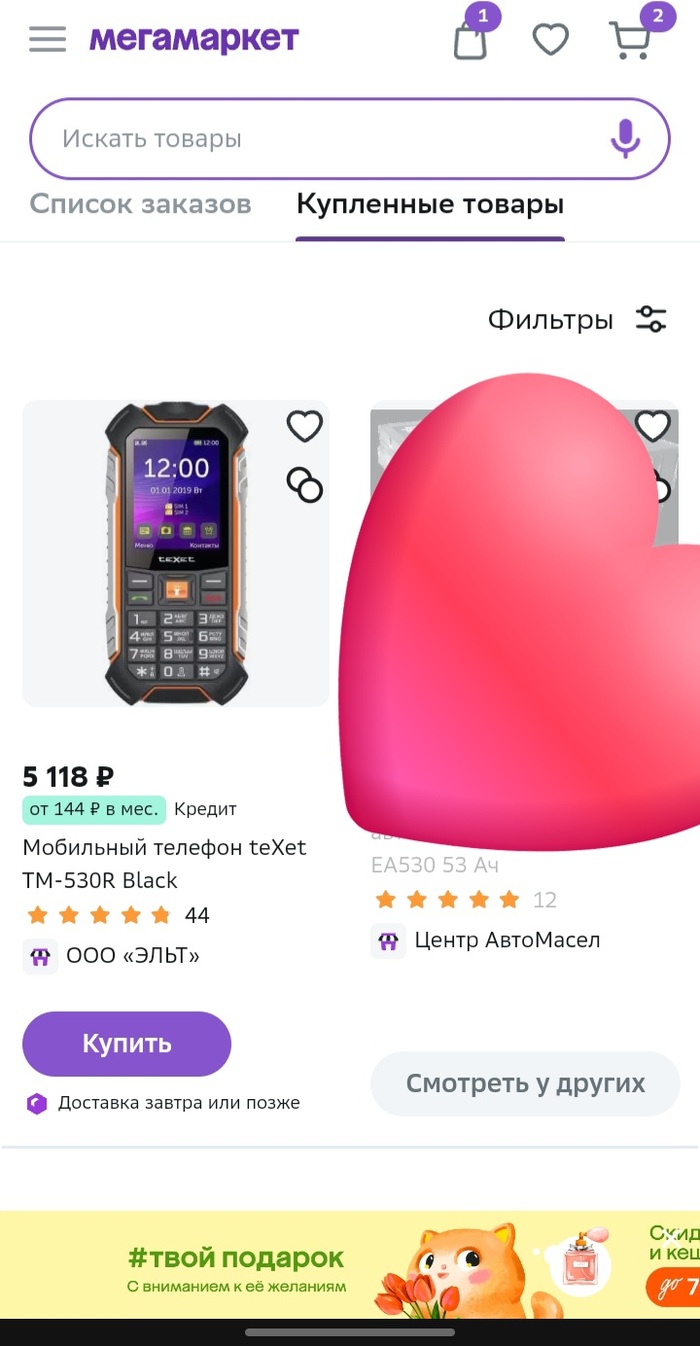Screen dimensions: 700x1346
Task: Add teXet TM-530R to comparison
Action: click(305, 485)
